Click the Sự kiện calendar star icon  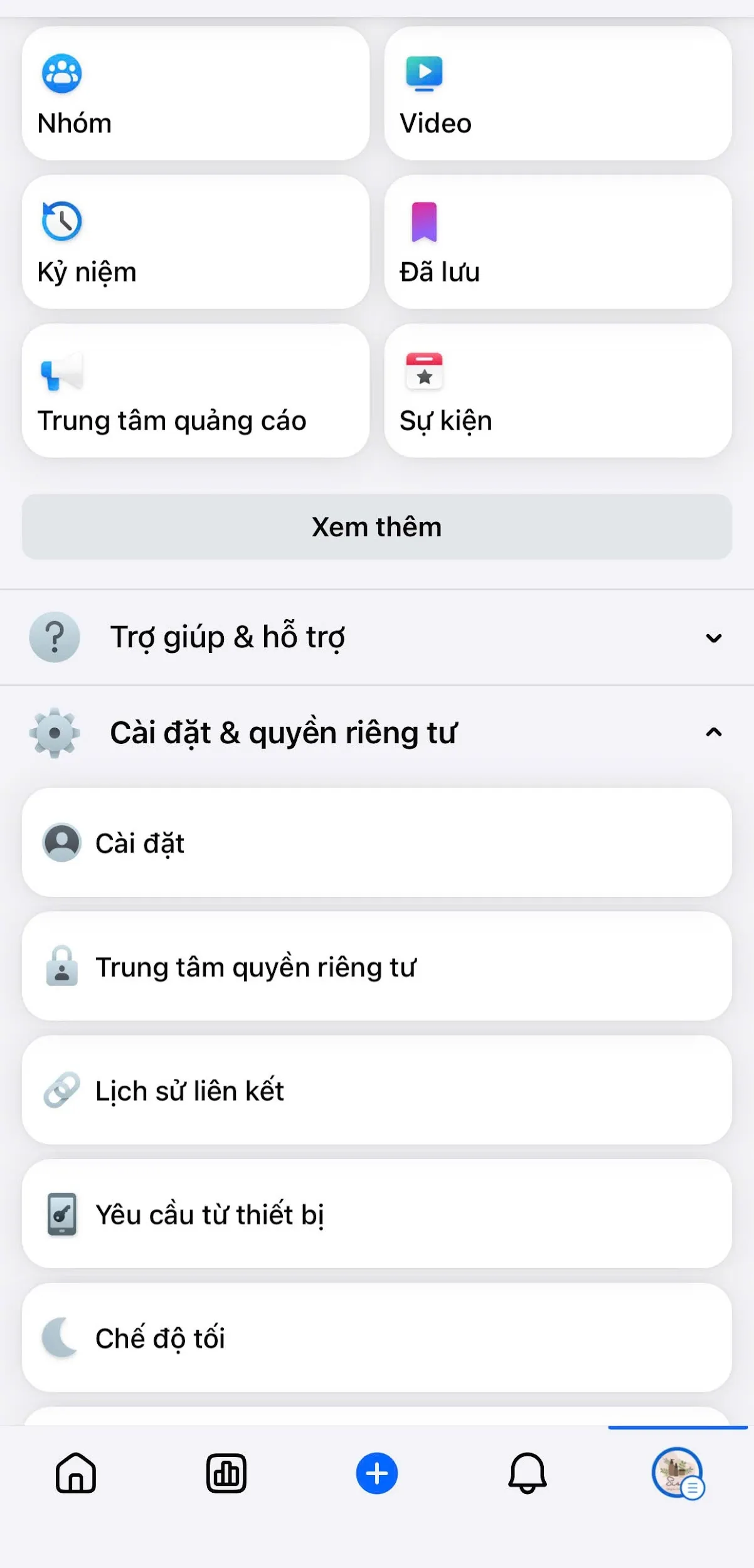(x=424, y=371)
